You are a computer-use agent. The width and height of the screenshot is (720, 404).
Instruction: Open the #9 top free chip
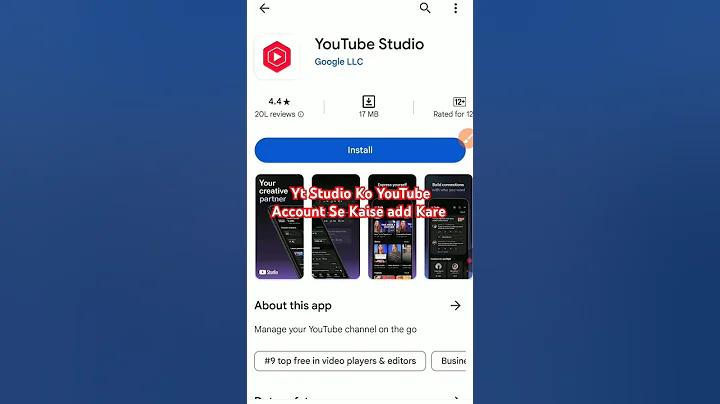pyautogui.click(x=340, y=361)
